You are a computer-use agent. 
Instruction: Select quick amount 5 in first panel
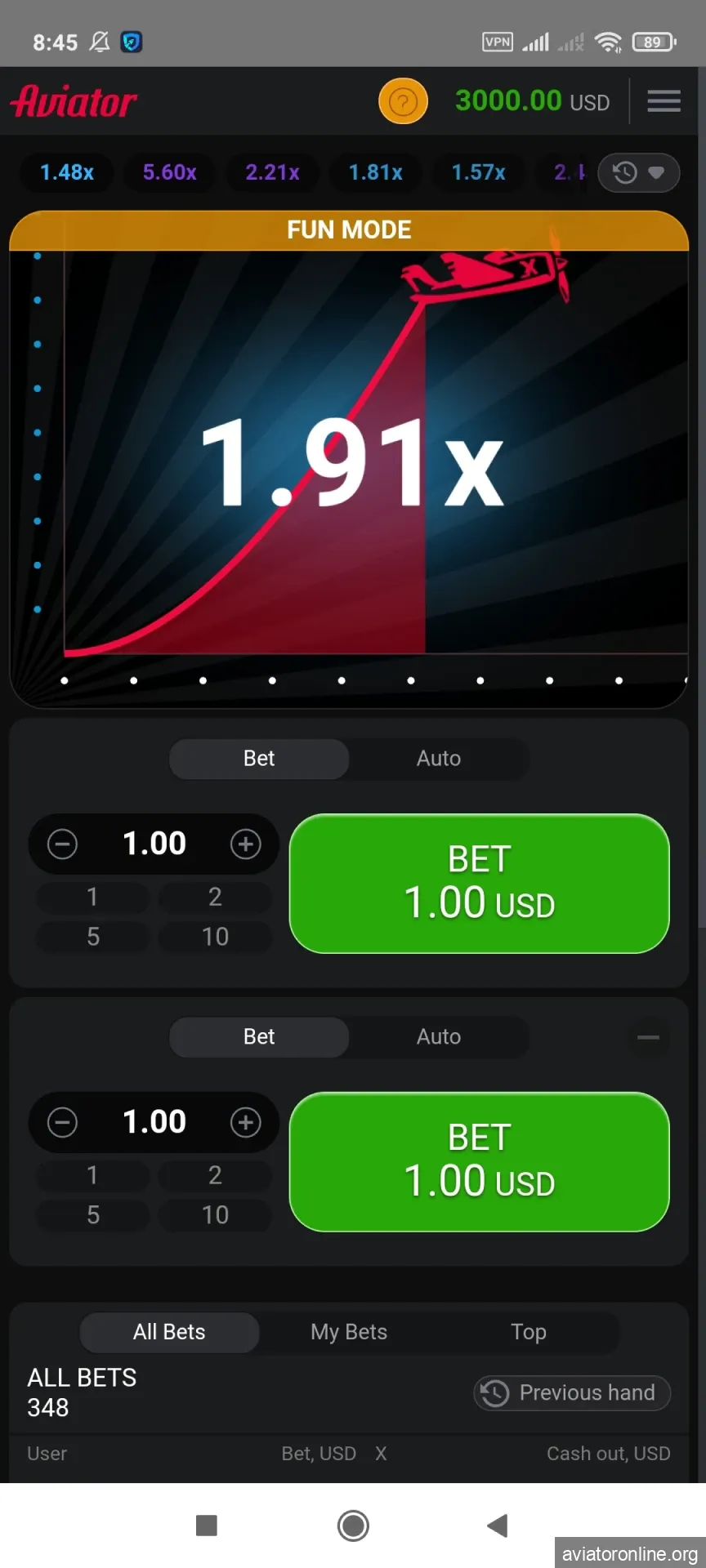pos(93,937)
